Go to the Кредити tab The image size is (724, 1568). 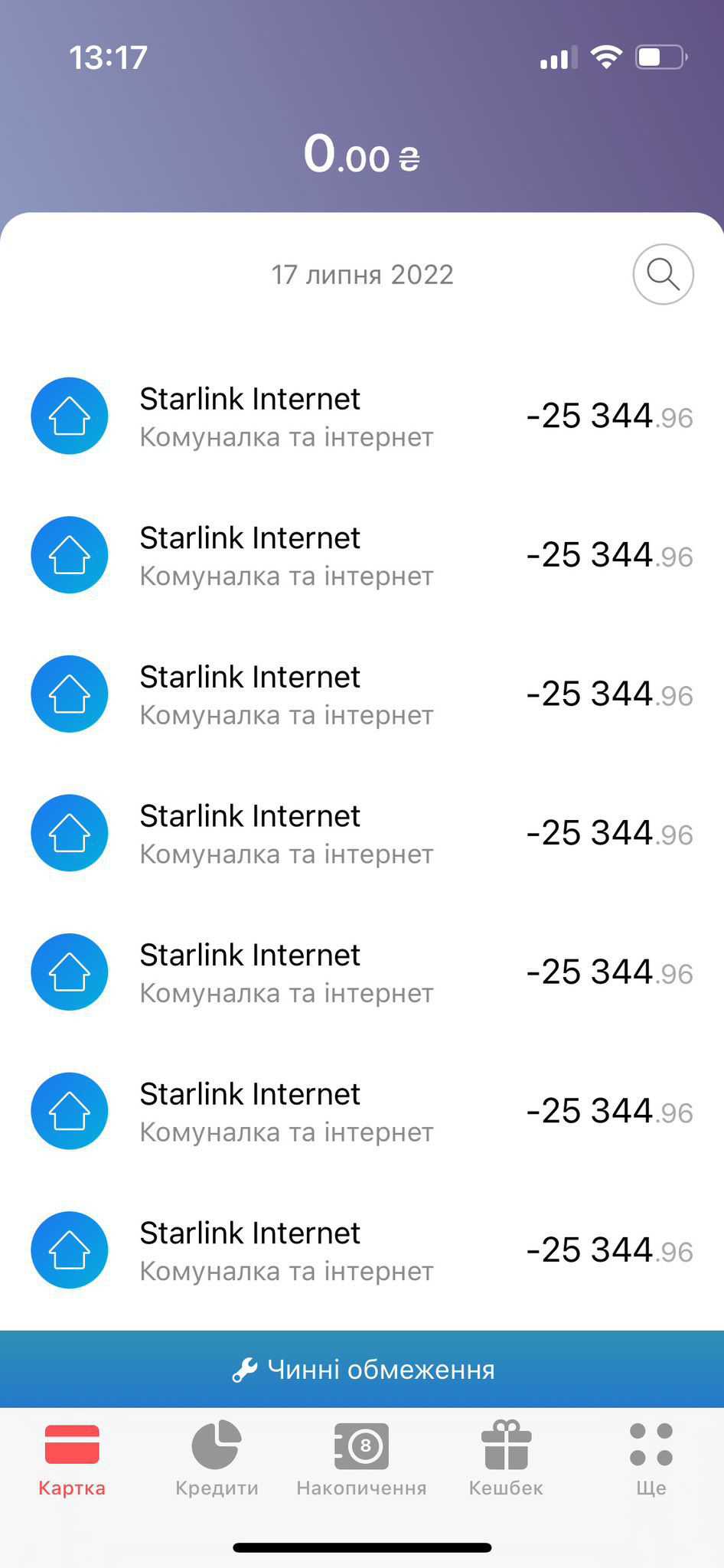click(217, 1459)
